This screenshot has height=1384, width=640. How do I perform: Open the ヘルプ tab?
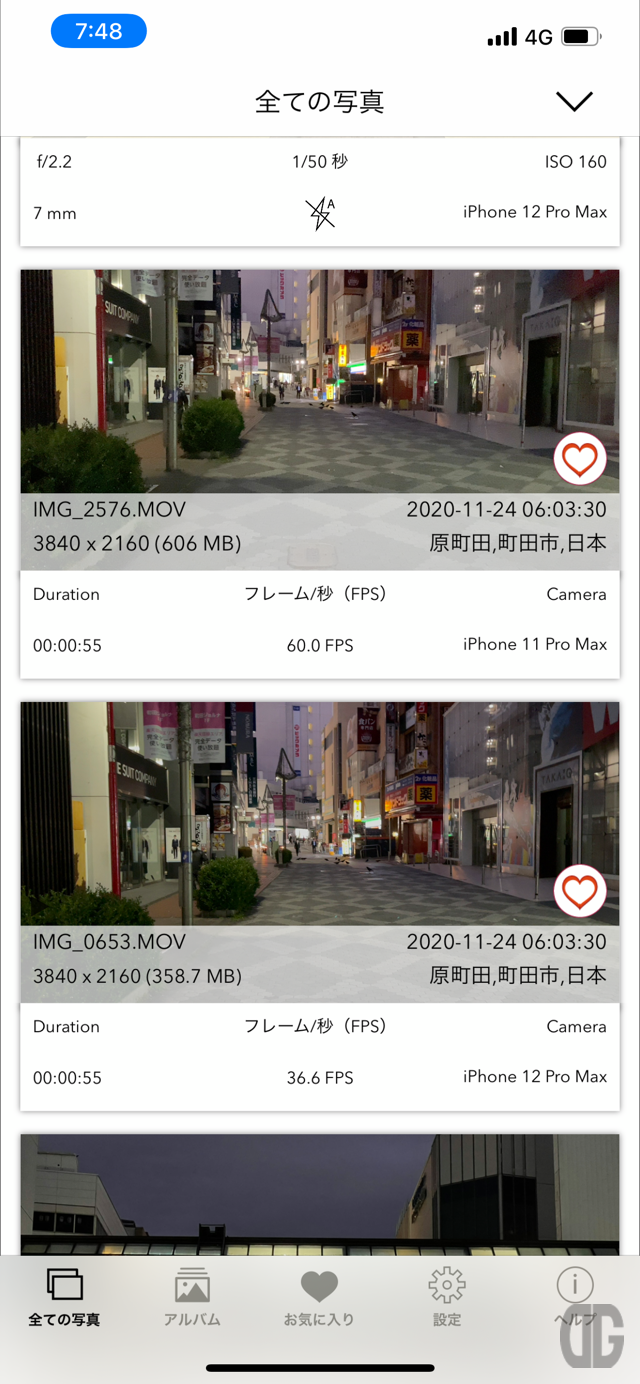click(x=575, y=1298)
